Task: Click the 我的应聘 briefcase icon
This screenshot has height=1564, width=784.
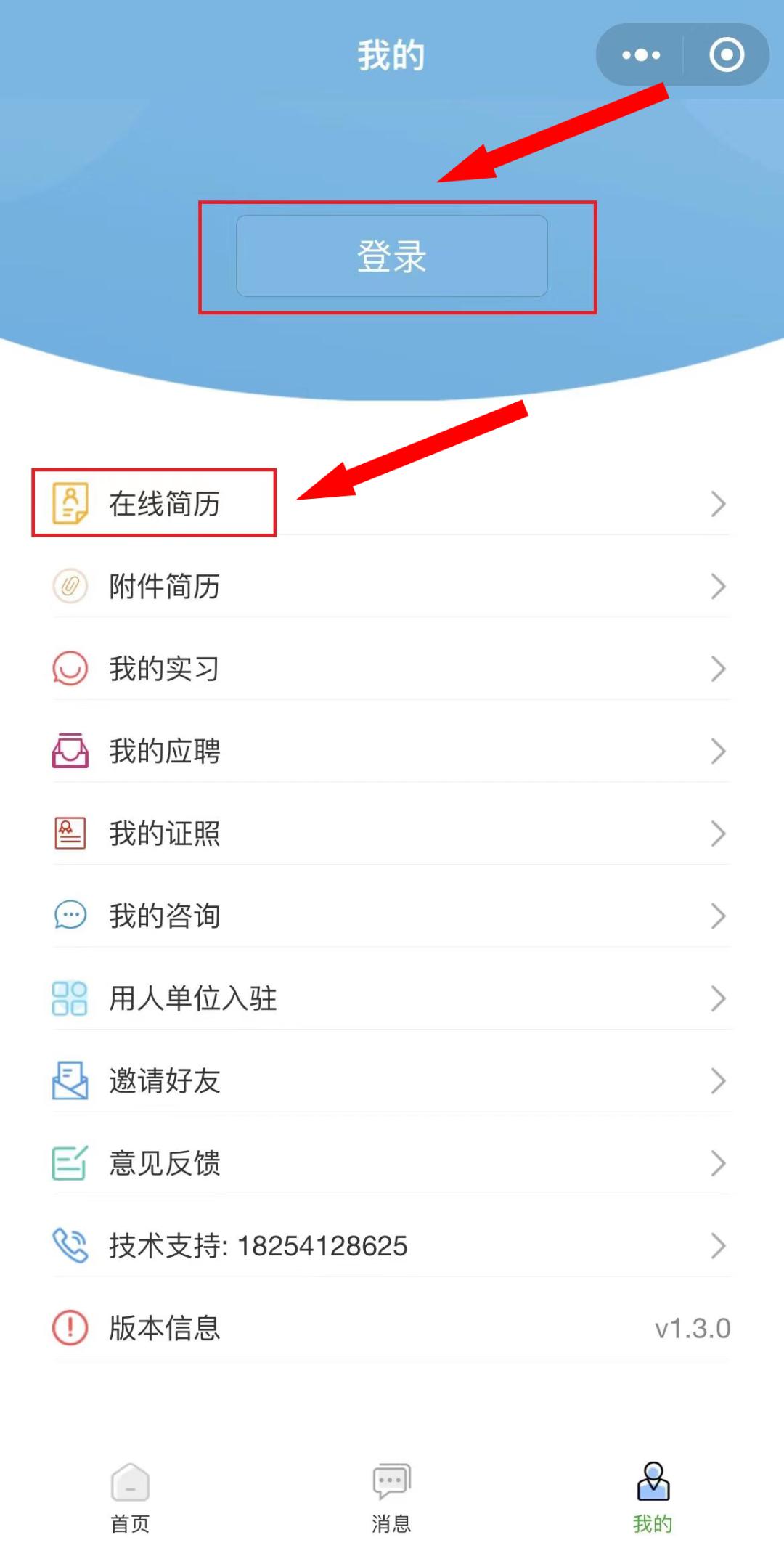Action: click(69, 750)
